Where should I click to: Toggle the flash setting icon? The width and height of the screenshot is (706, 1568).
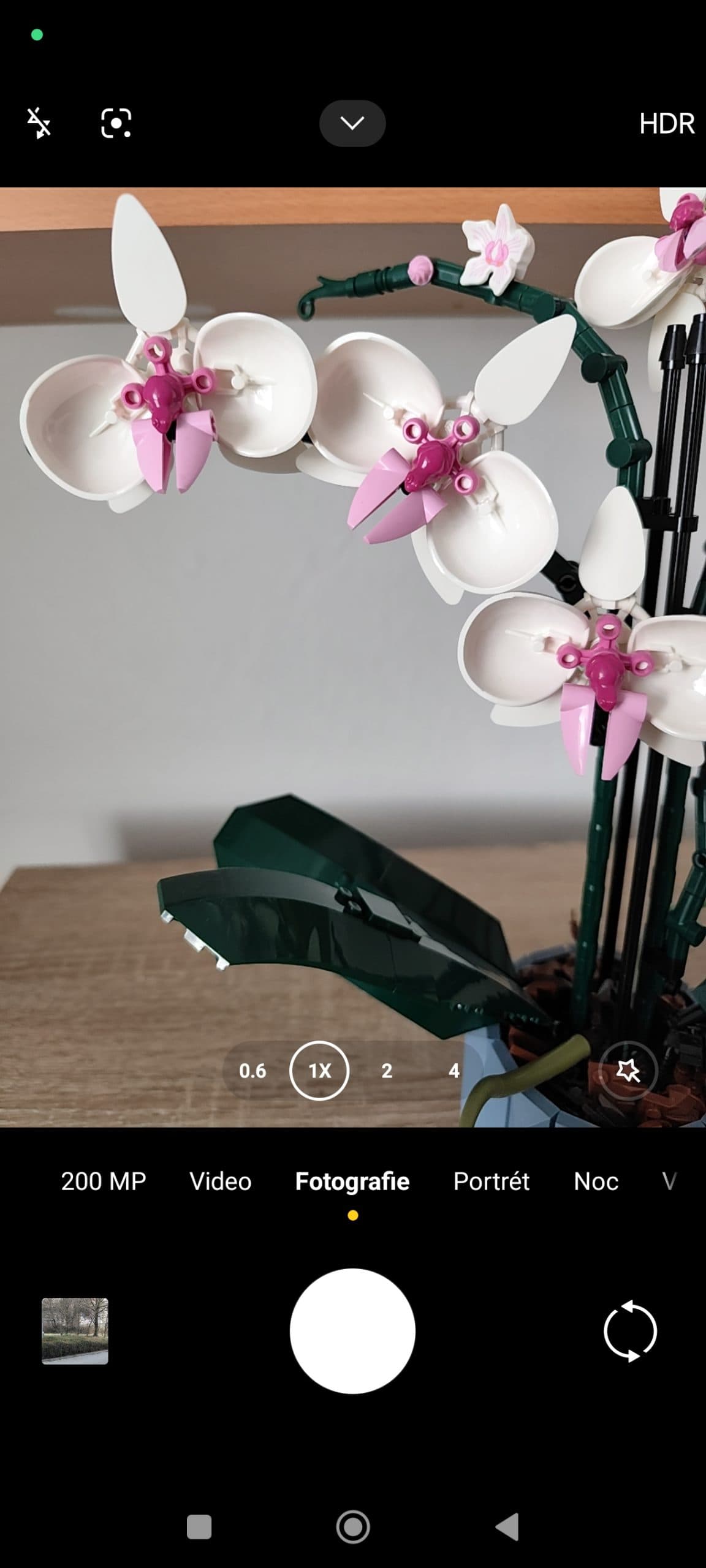pyautogui.click(x=39, y=123)
